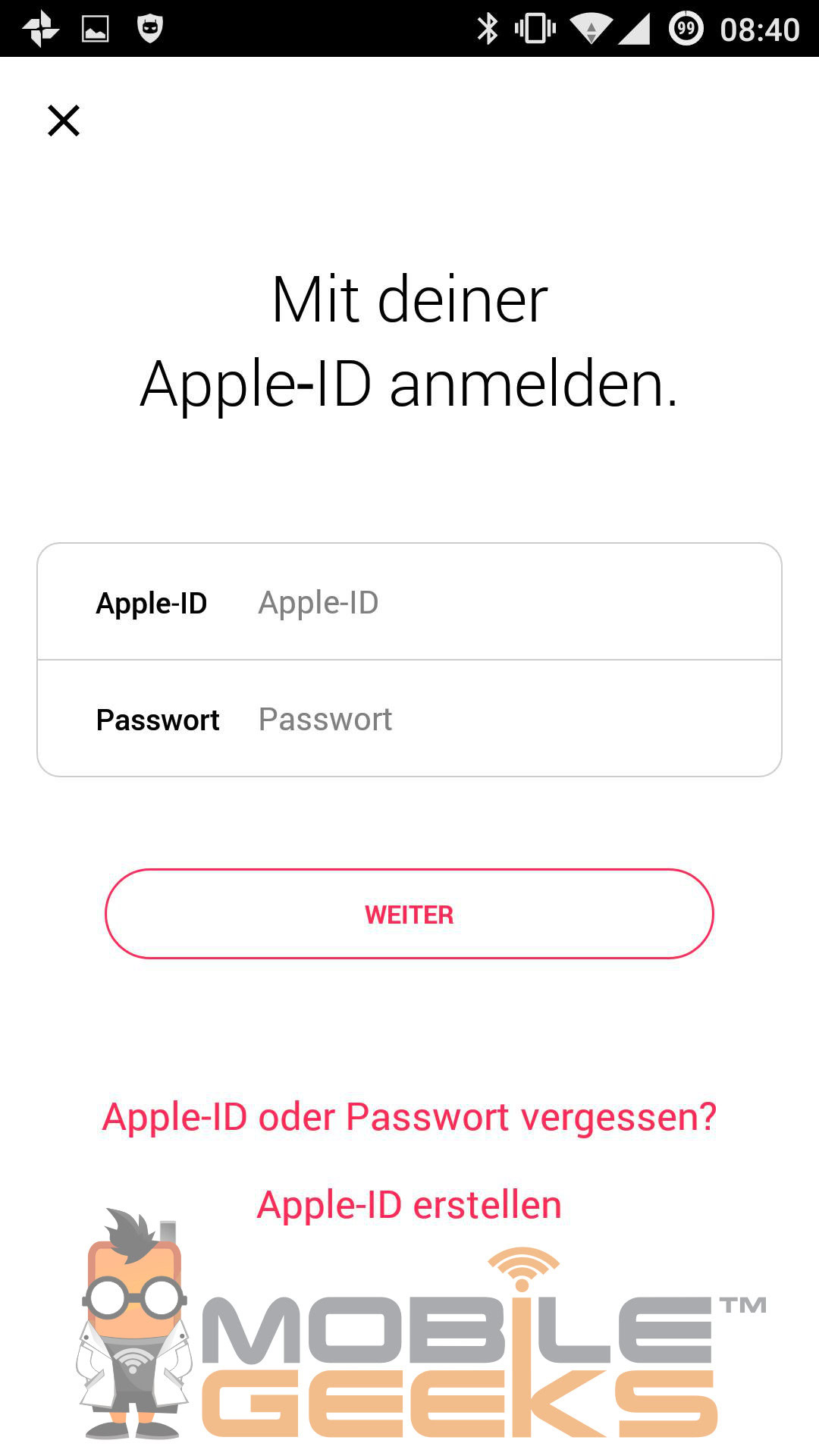Open 'Apple-ID erstellen' link
819x1456 pixels.
409,1205
